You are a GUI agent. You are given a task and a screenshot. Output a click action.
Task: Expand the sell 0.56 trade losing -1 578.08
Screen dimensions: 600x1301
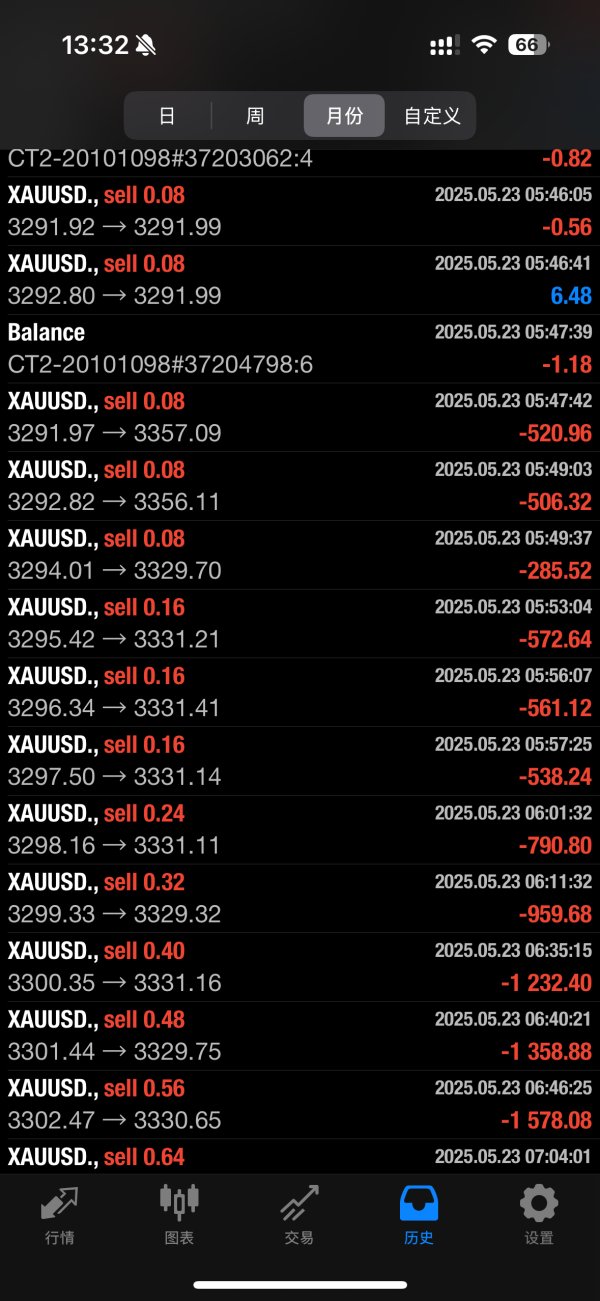tap(300, 1105)
